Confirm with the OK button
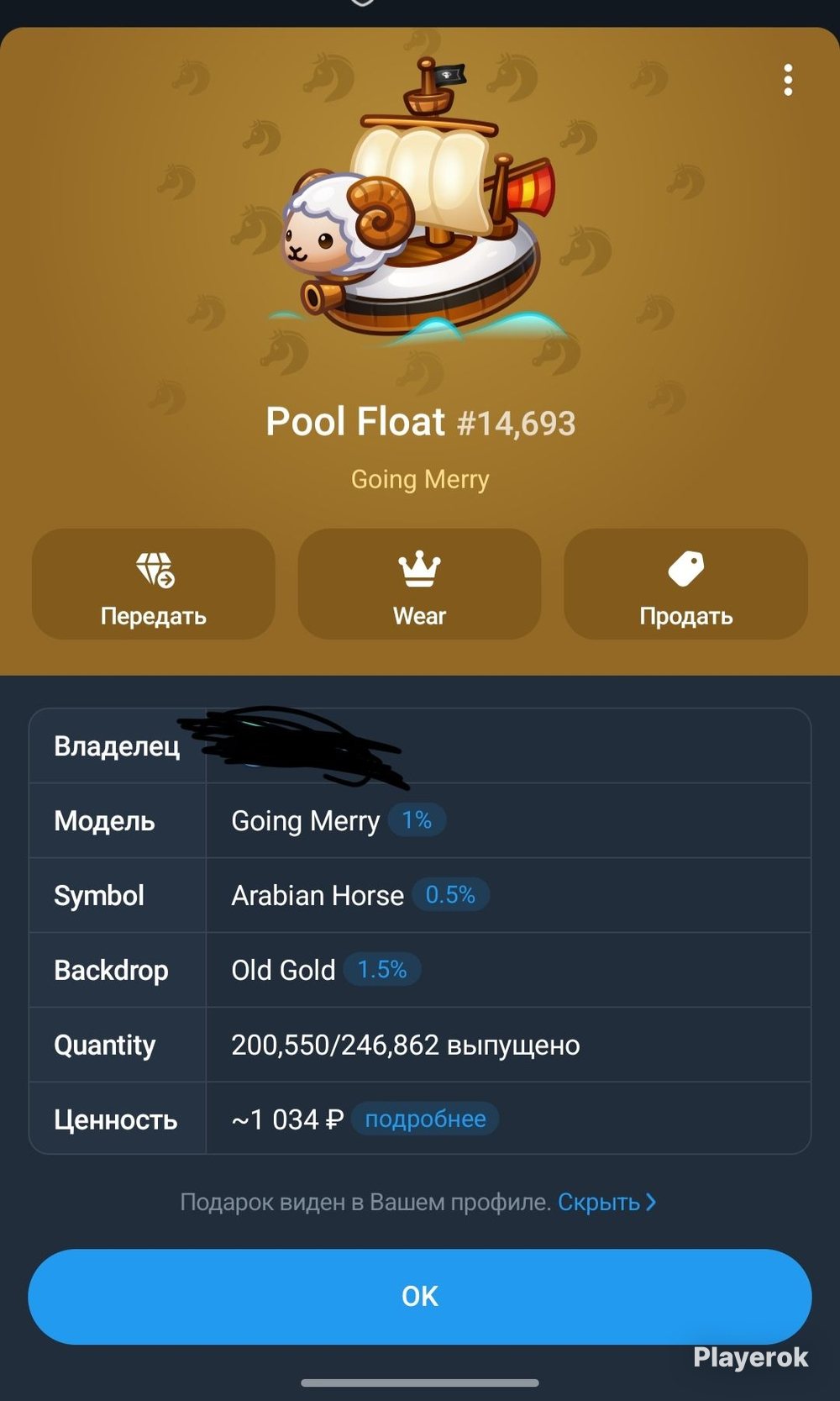The width and height of the screenshot is (840, 1401). (420, 1296)
